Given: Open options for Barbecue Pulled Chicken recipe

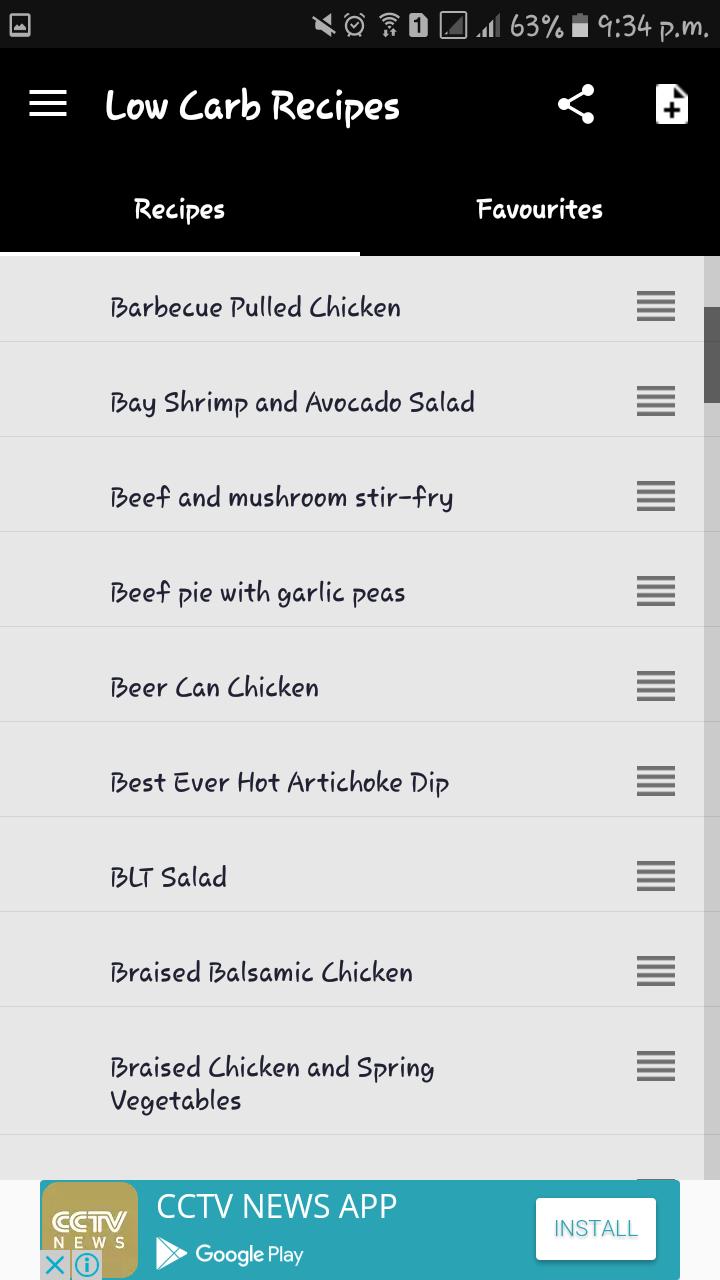Looking at the screenshot, I should pyautogui.click(x=655, y=307).
